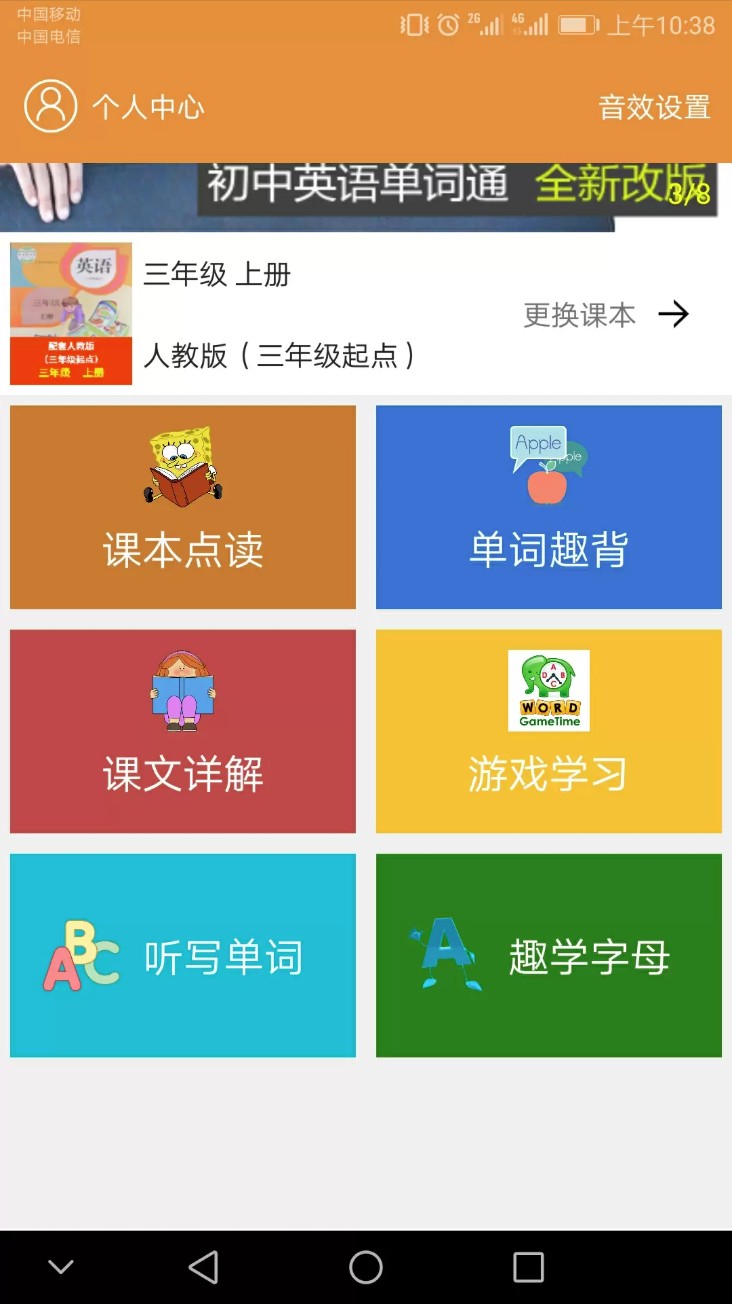
Task: Open 音效设置 in the top bar
Action: 656,106
